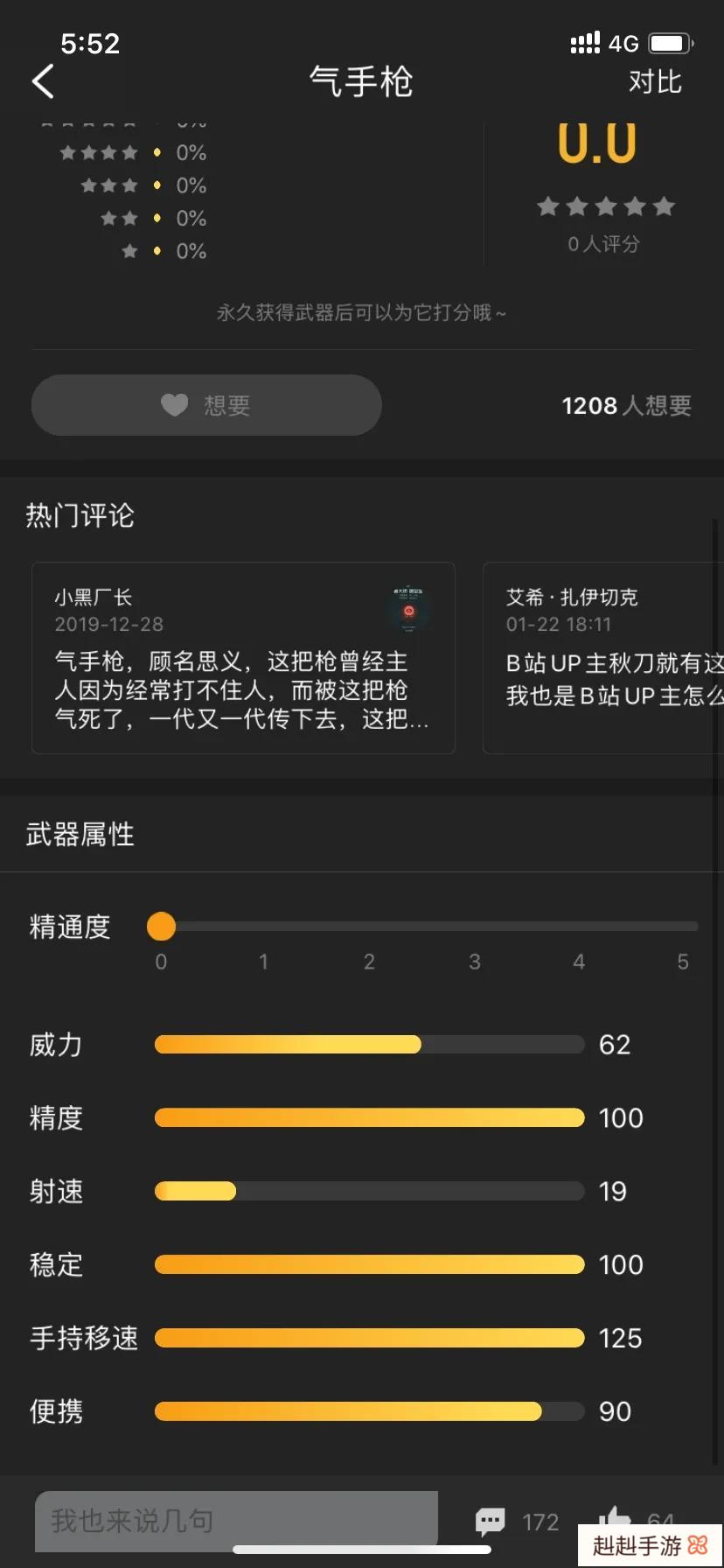Viewport: 724px width, 1568px height.
Task: Open 小黑厂长's hot comment card
Action: coord(243,658)
